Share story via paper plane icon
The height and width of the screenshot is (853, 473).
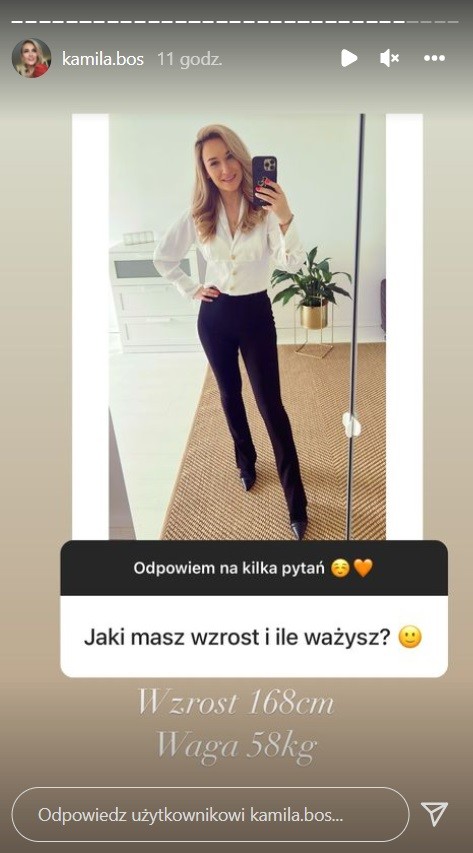point(435,814)
